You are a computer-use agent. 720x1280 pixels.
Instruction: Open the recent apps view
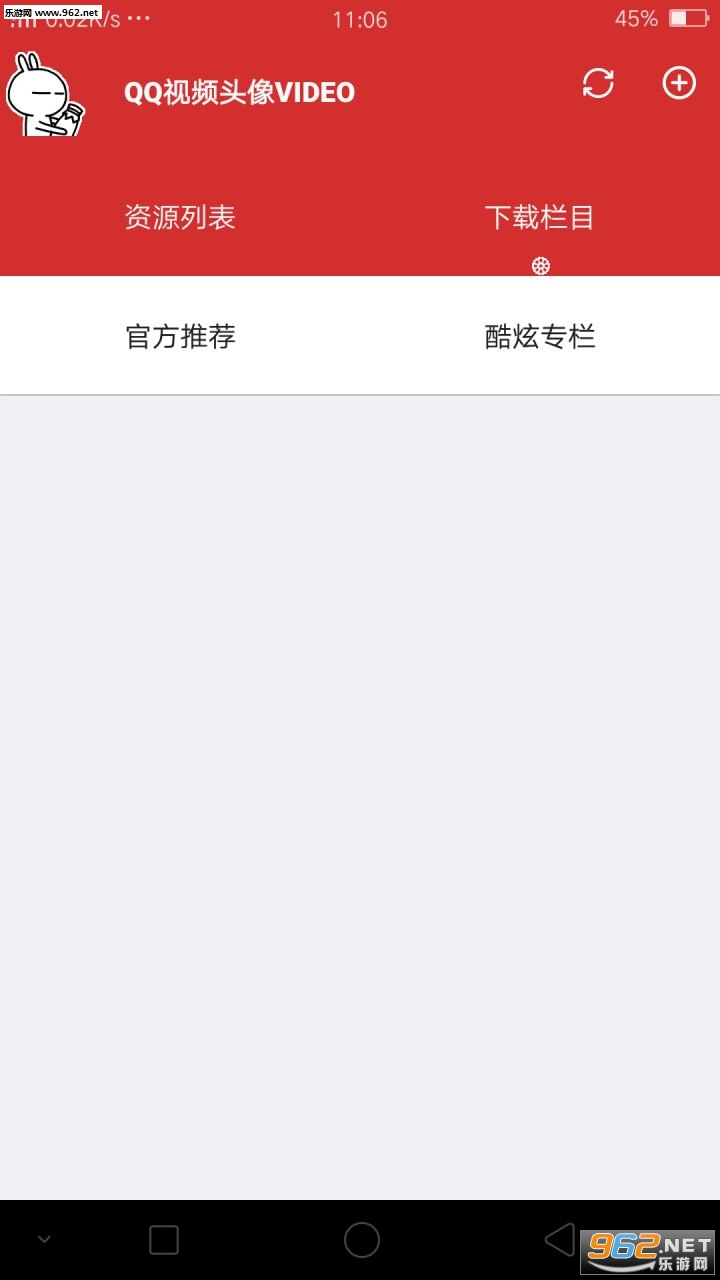pyautogui.click(x=164, y=1240)
